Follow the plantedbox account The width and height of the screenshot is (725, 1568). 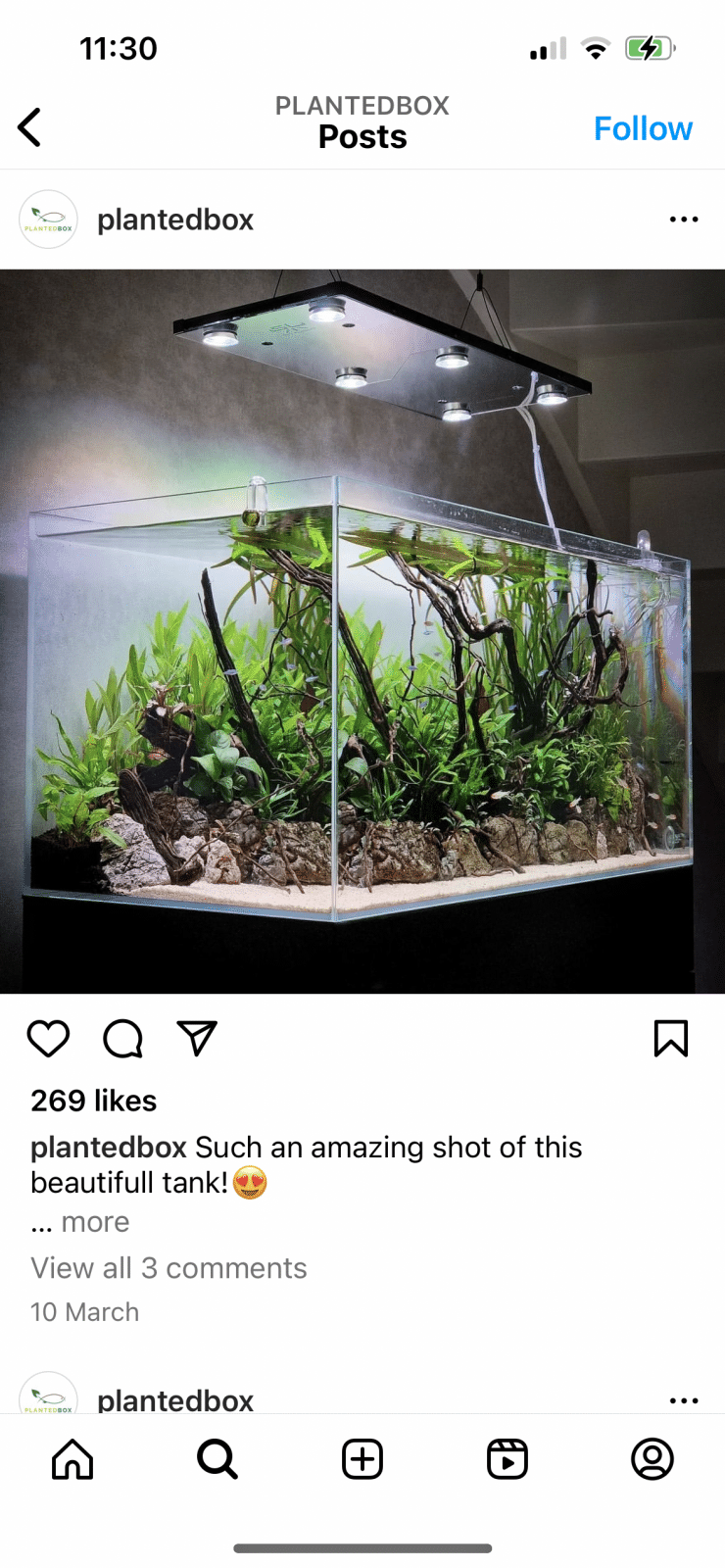tap(643, 128)
